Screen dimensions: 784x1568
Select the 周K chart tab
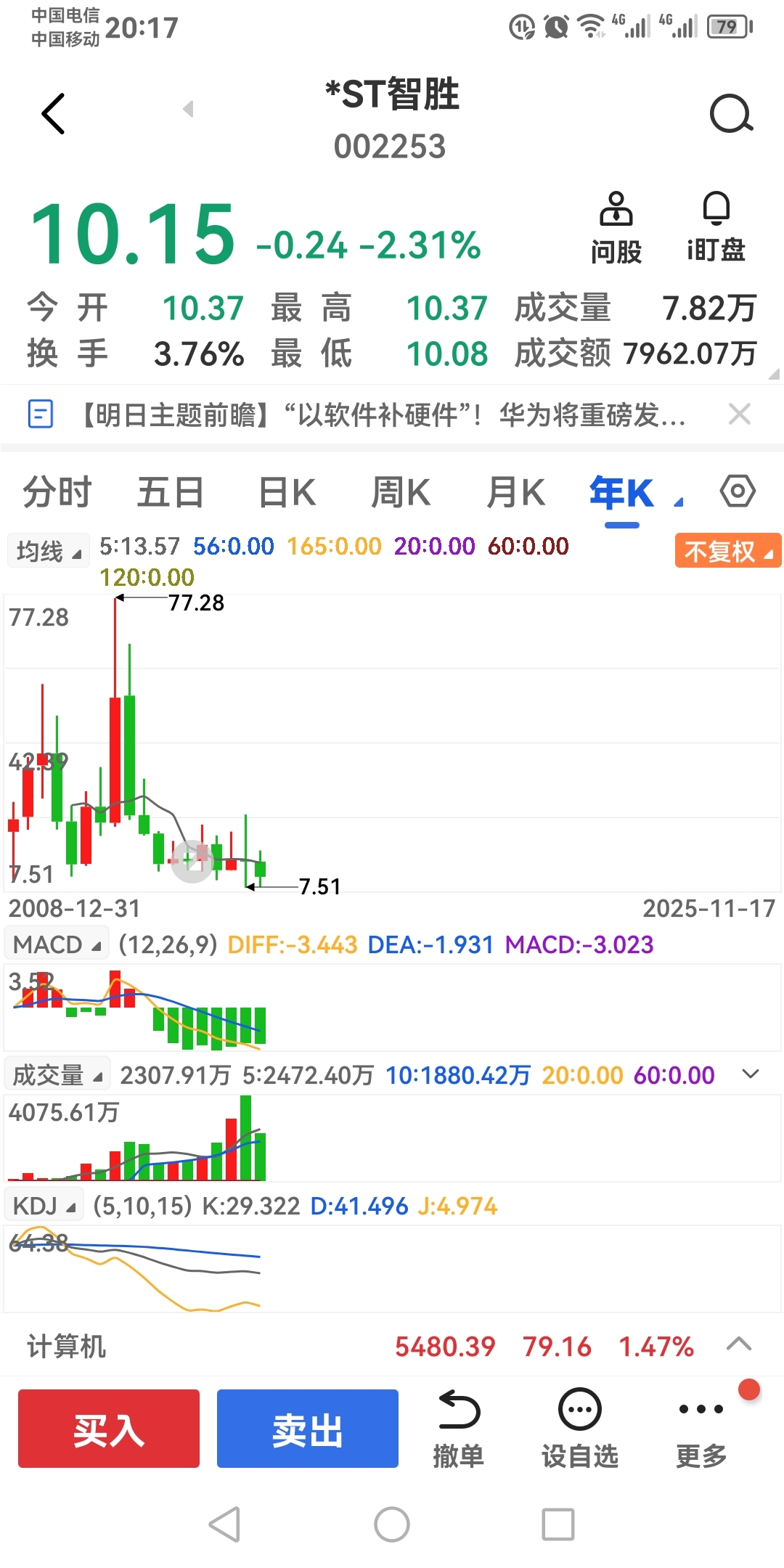click(x=400, y=492)
